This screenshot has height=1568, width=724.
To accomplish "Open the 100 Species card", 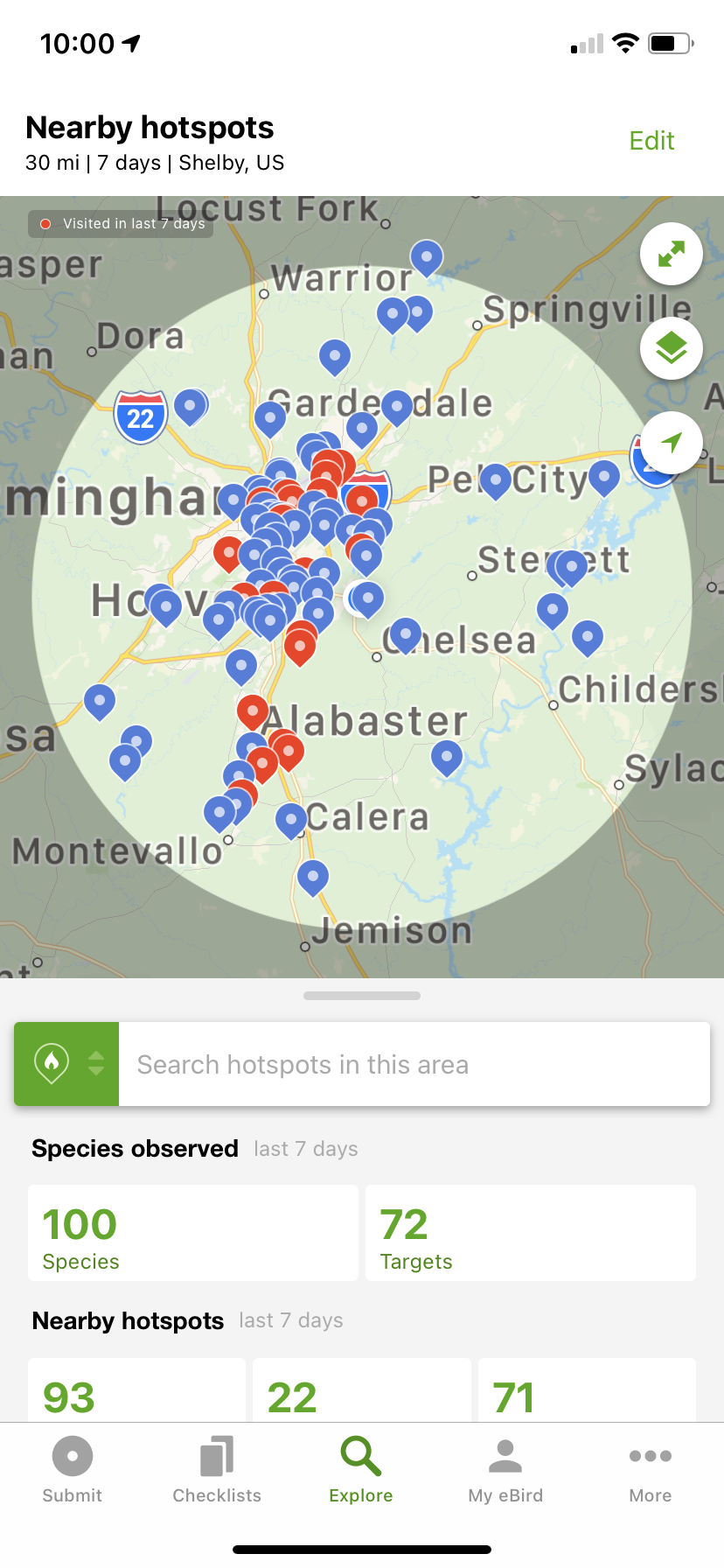I will tap(192, 1233).
